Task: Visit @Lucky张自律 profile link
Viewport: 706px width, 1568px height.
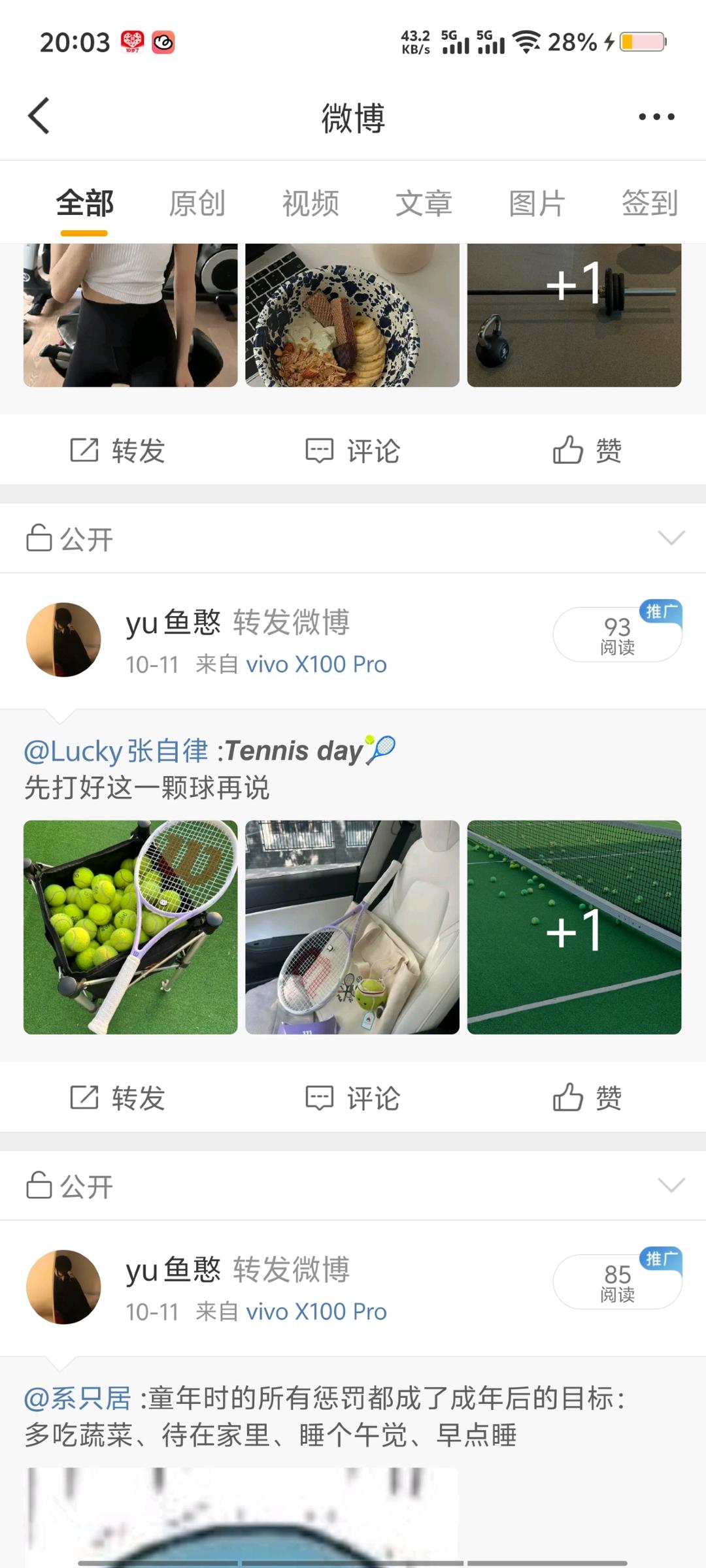Action: [x=116, y=751]
